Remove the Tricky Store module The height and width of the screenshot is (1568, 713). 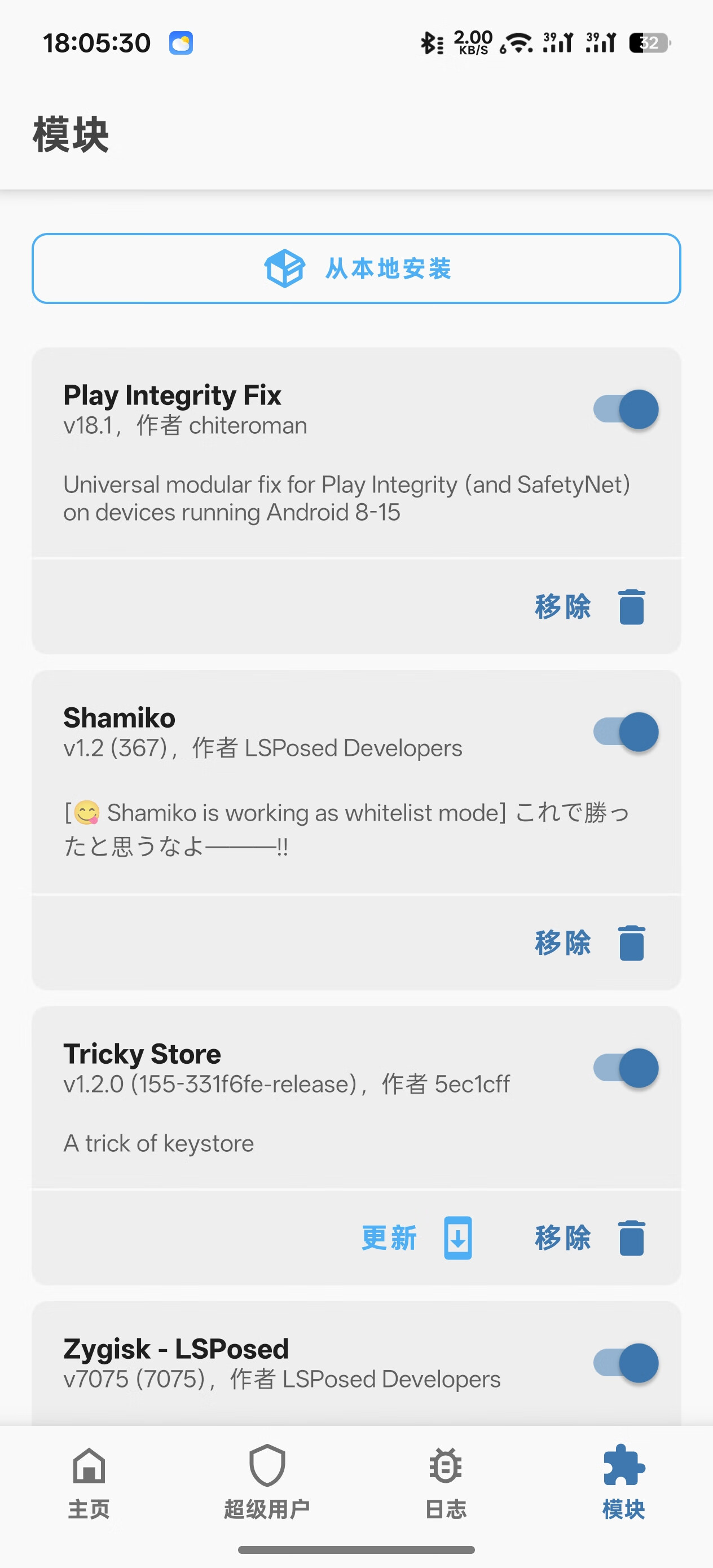point(589,1237)
